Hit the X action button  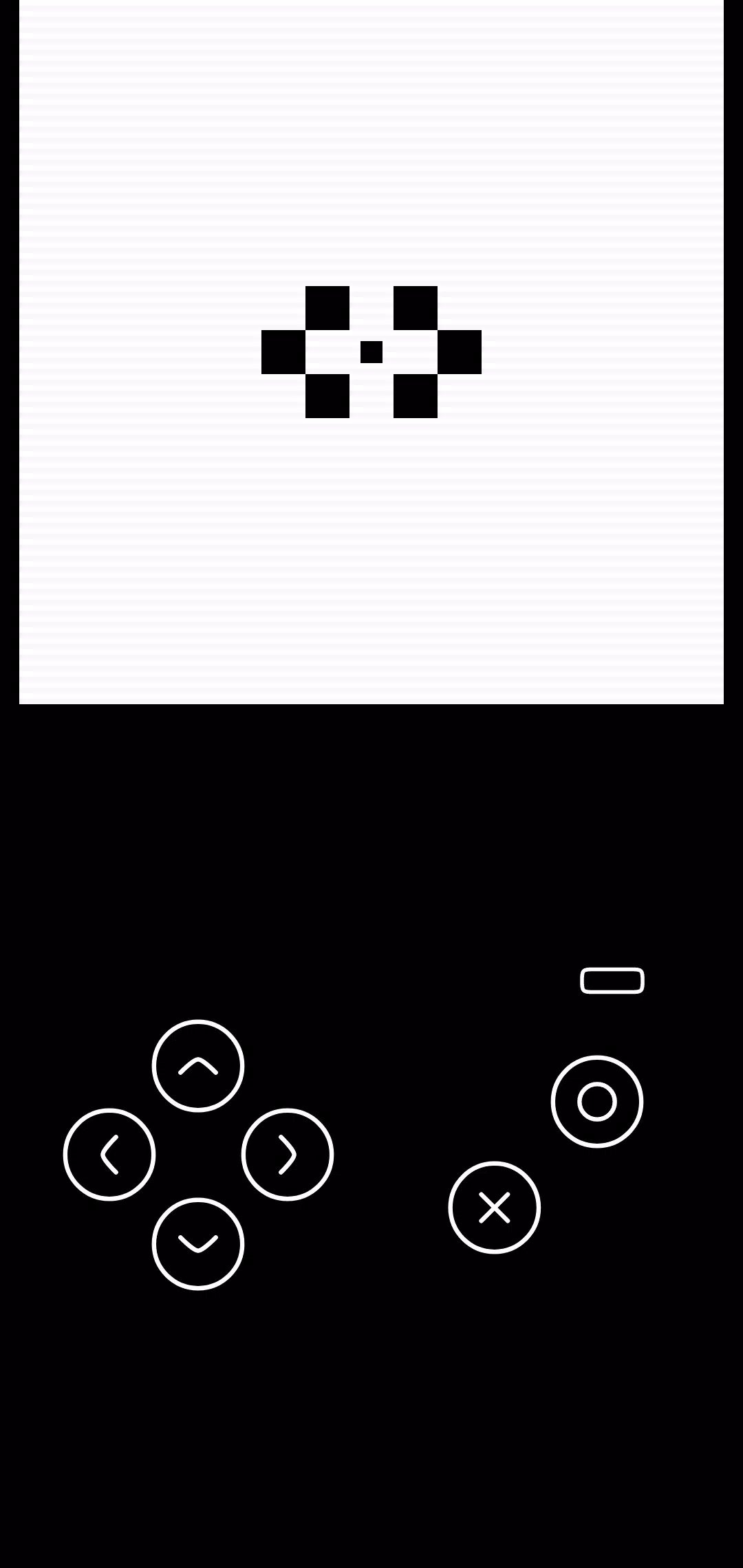[495, 1208]
